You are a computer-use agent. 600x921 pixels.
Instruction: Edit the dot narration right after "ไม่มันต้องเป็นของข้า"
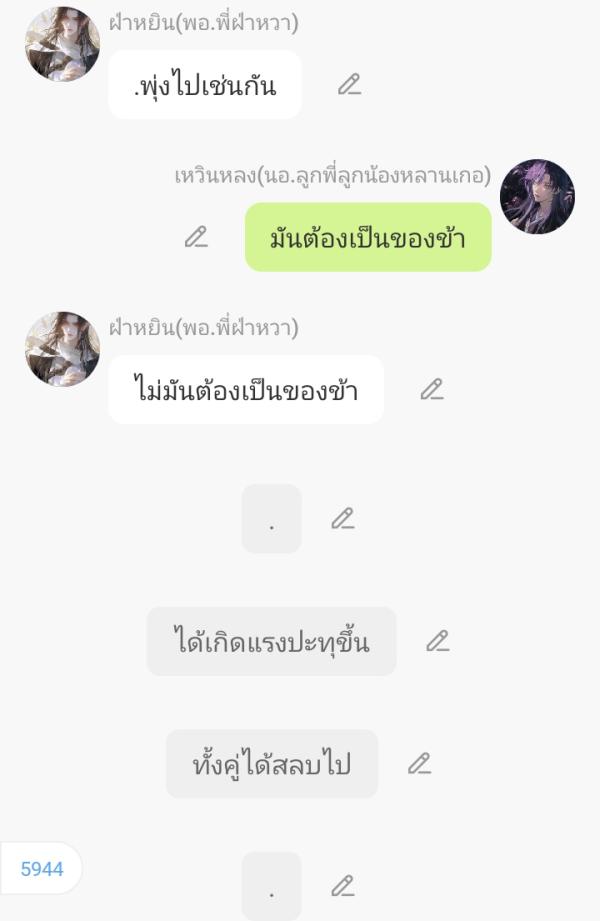coord(343,519)
